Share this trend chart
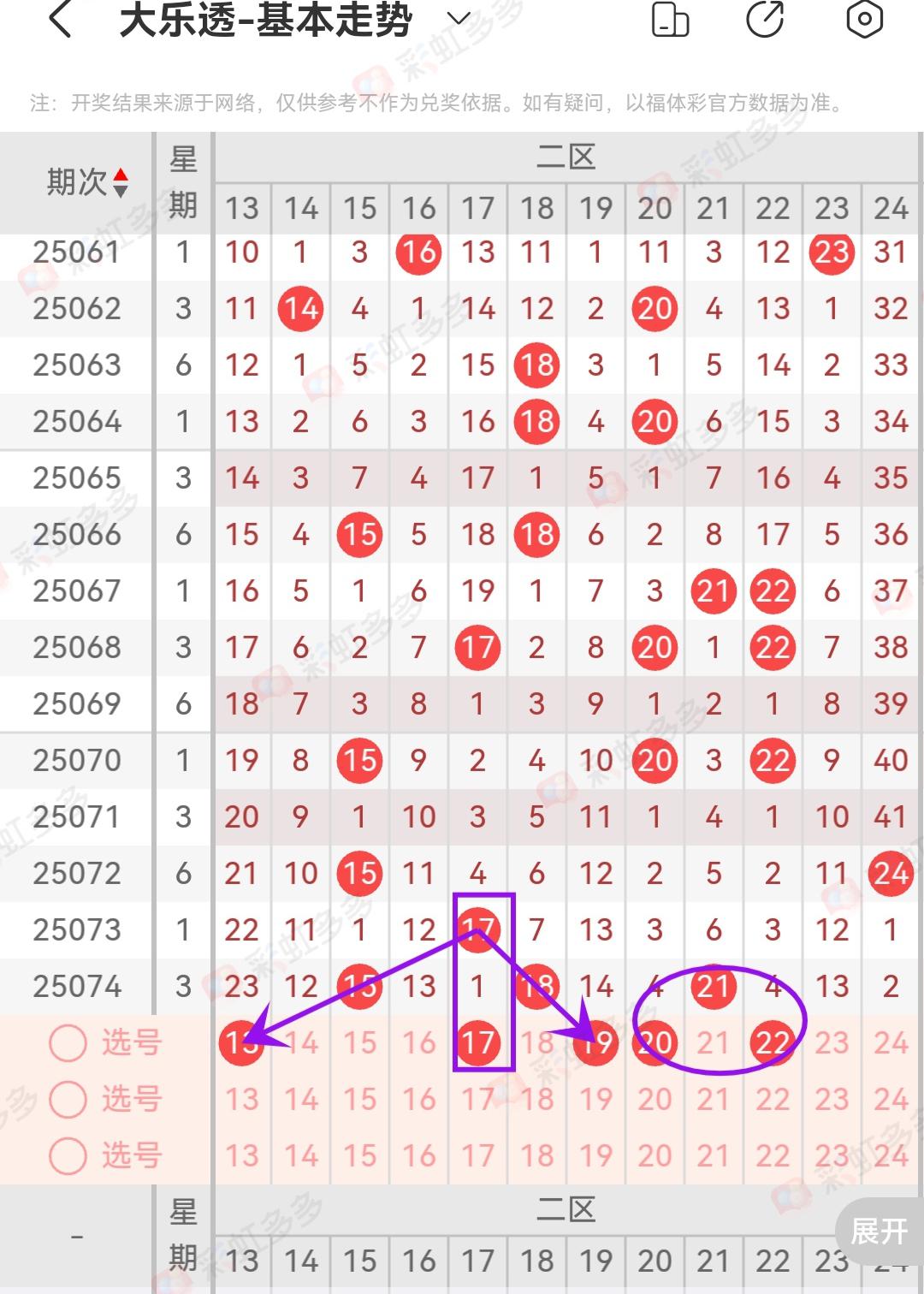This screenshot has width=924, height=1294. [x=765, y=19]
